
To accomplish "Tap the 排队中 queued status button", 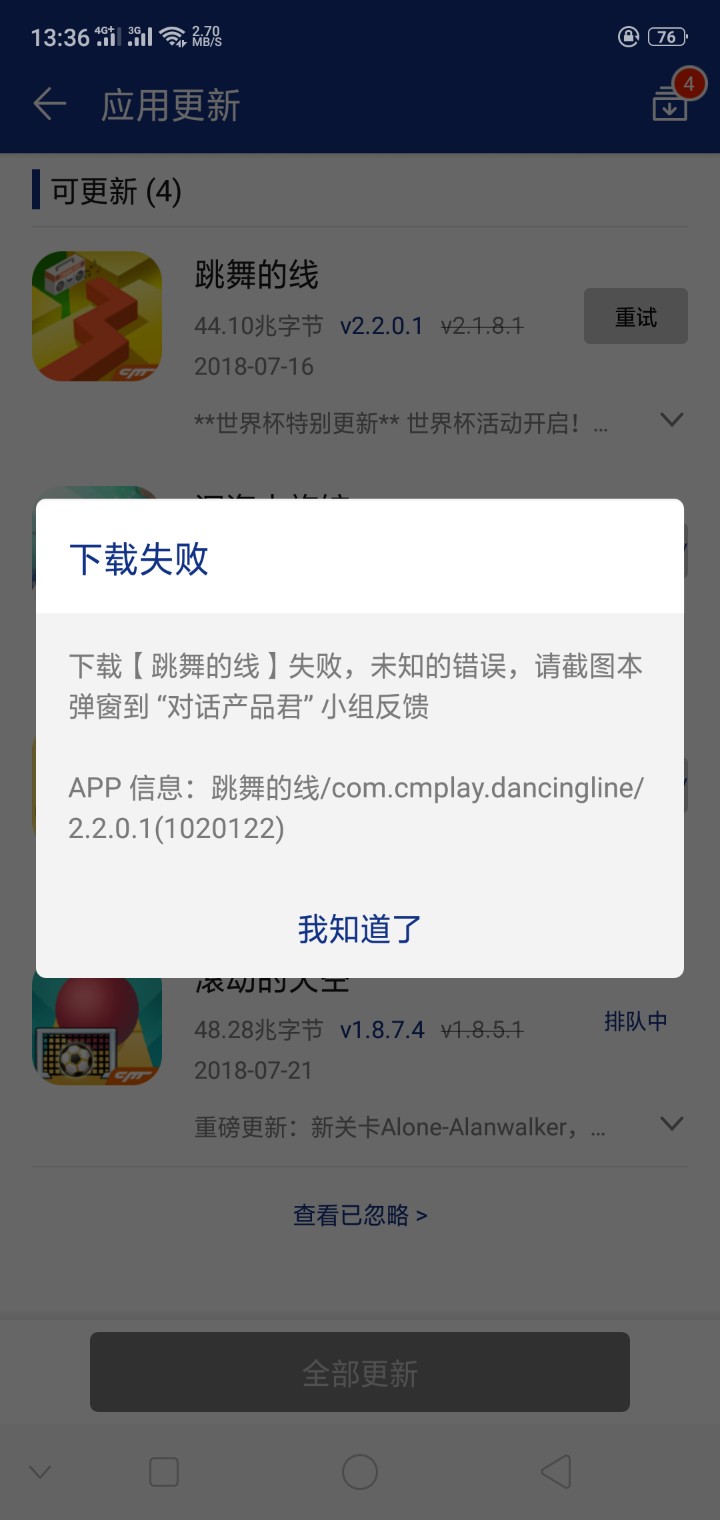I will 635,1021.
